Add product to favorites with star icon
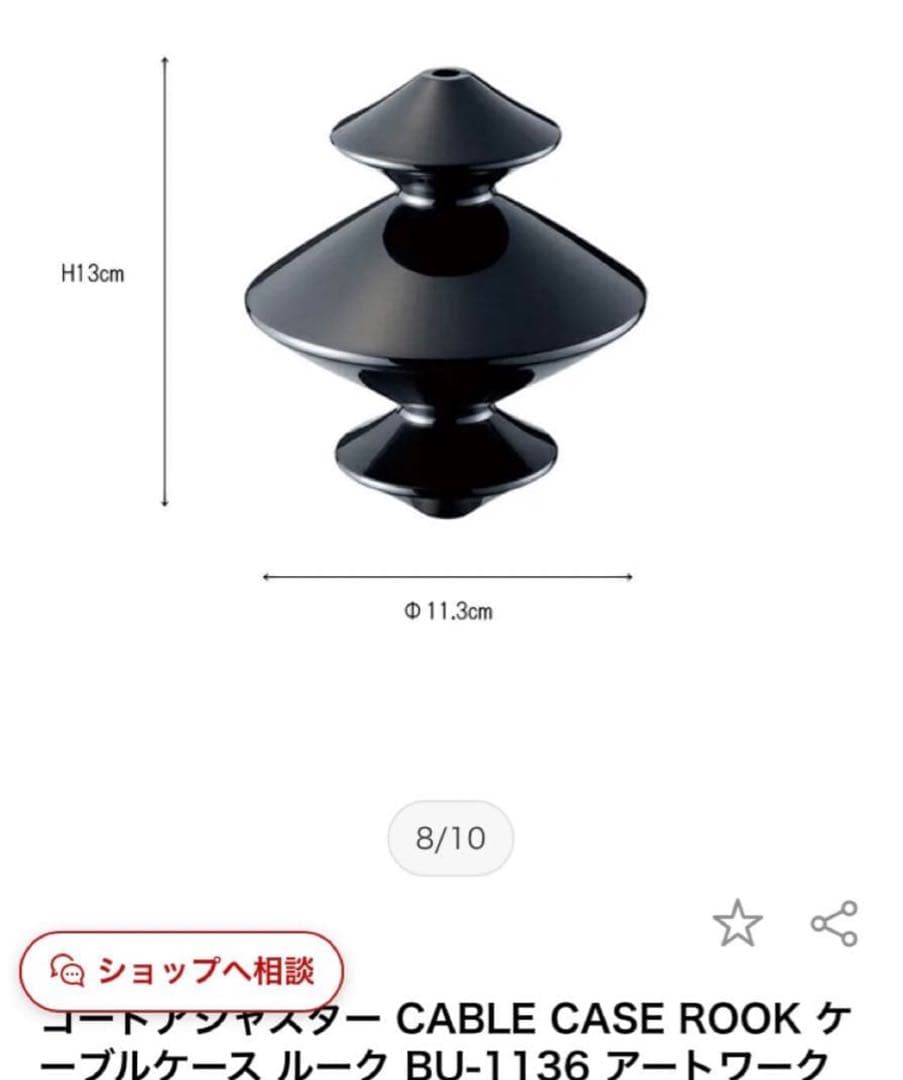The width and height of the screenshot is (903, 1080). [x=737, y=924]
